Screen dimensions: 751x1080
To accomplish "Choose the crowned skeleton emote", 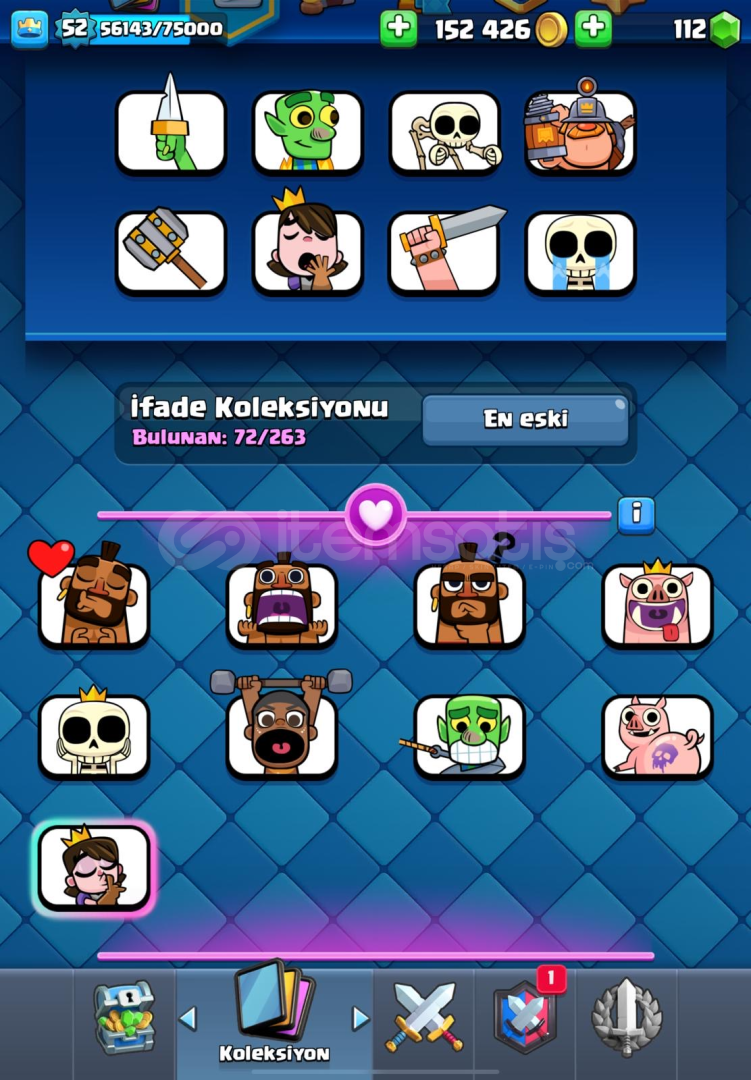I will [x=93, y=735].
